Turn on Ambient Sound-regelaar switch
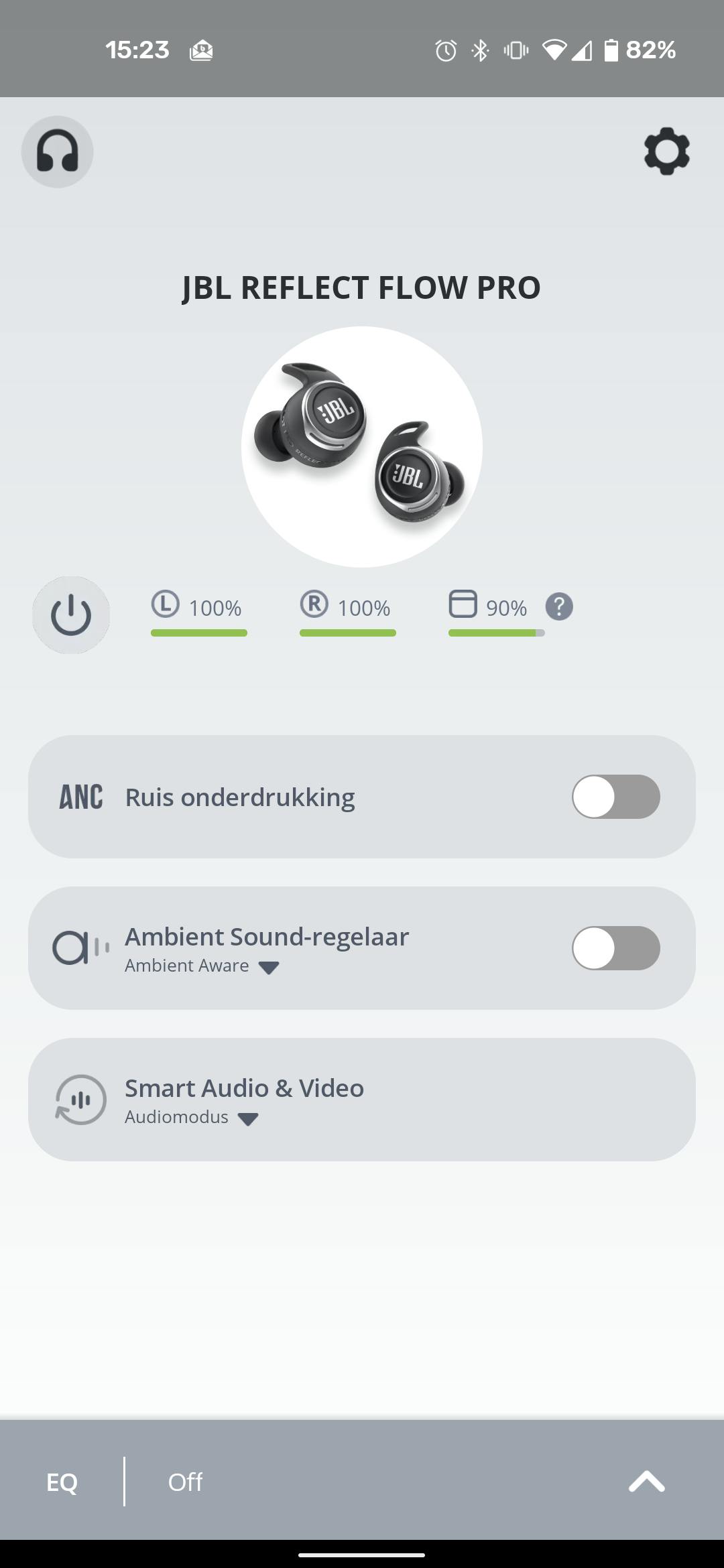This screenshot has width=724, height=1568. pyautogui.click(x=615, y=948)
